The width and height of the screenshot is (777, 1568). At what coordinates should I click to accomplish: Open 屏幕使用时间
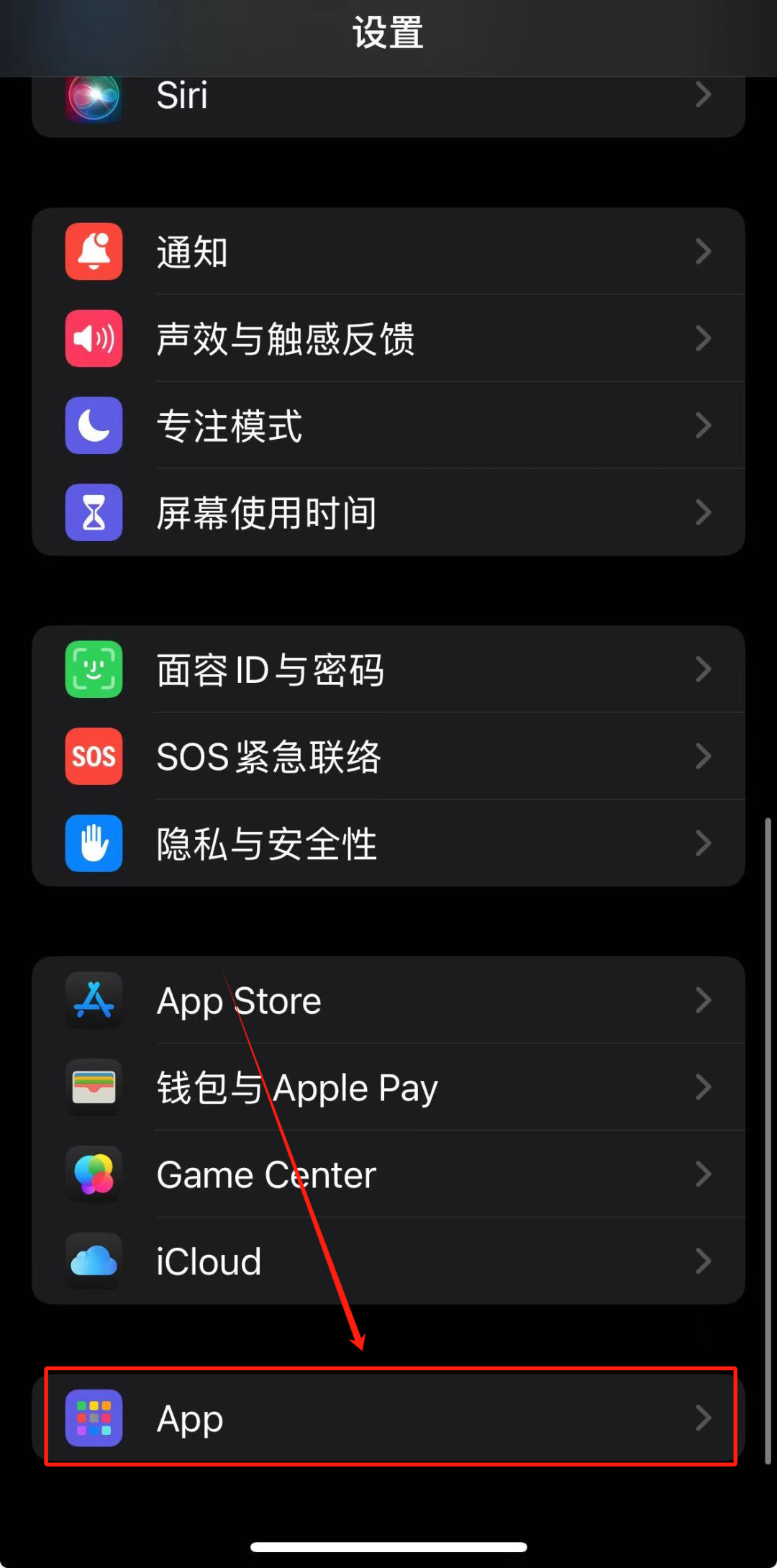tap(388, 512)
